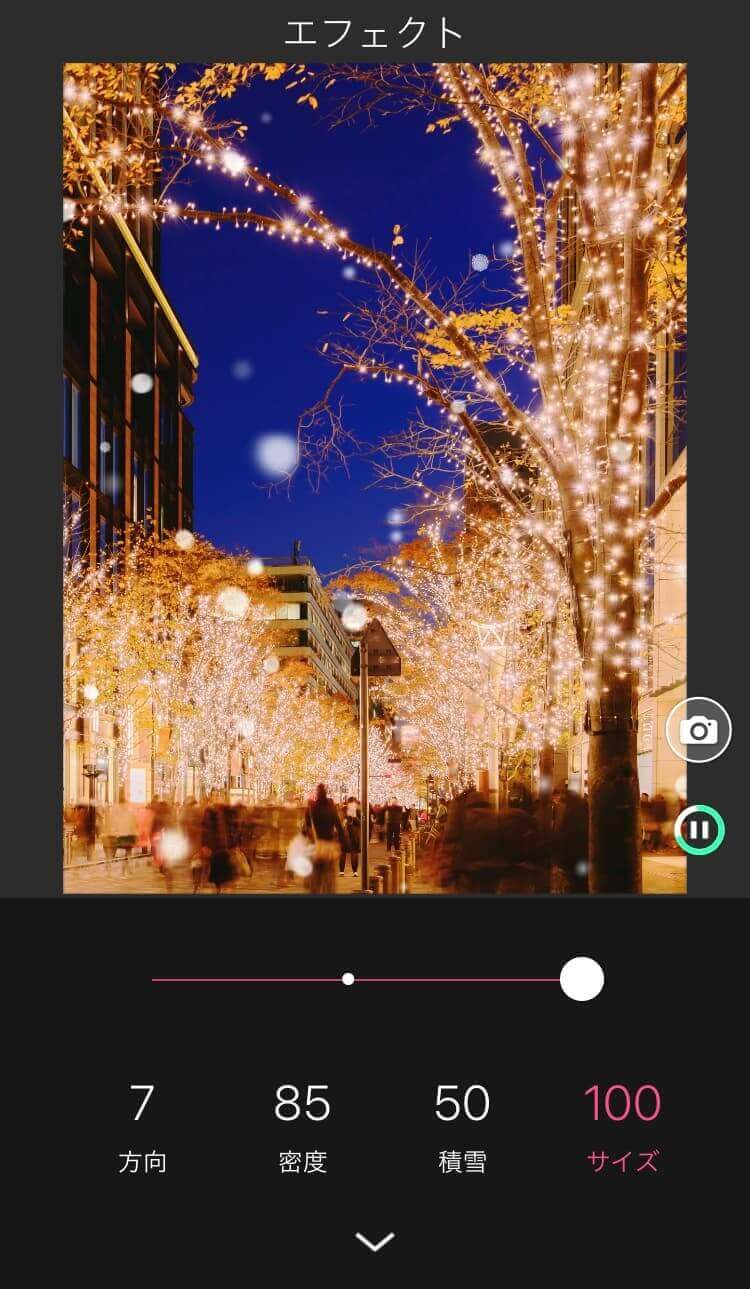Pause the snow effect animation
Viewport: 750px width, 1289px height.
pos(699,830)
